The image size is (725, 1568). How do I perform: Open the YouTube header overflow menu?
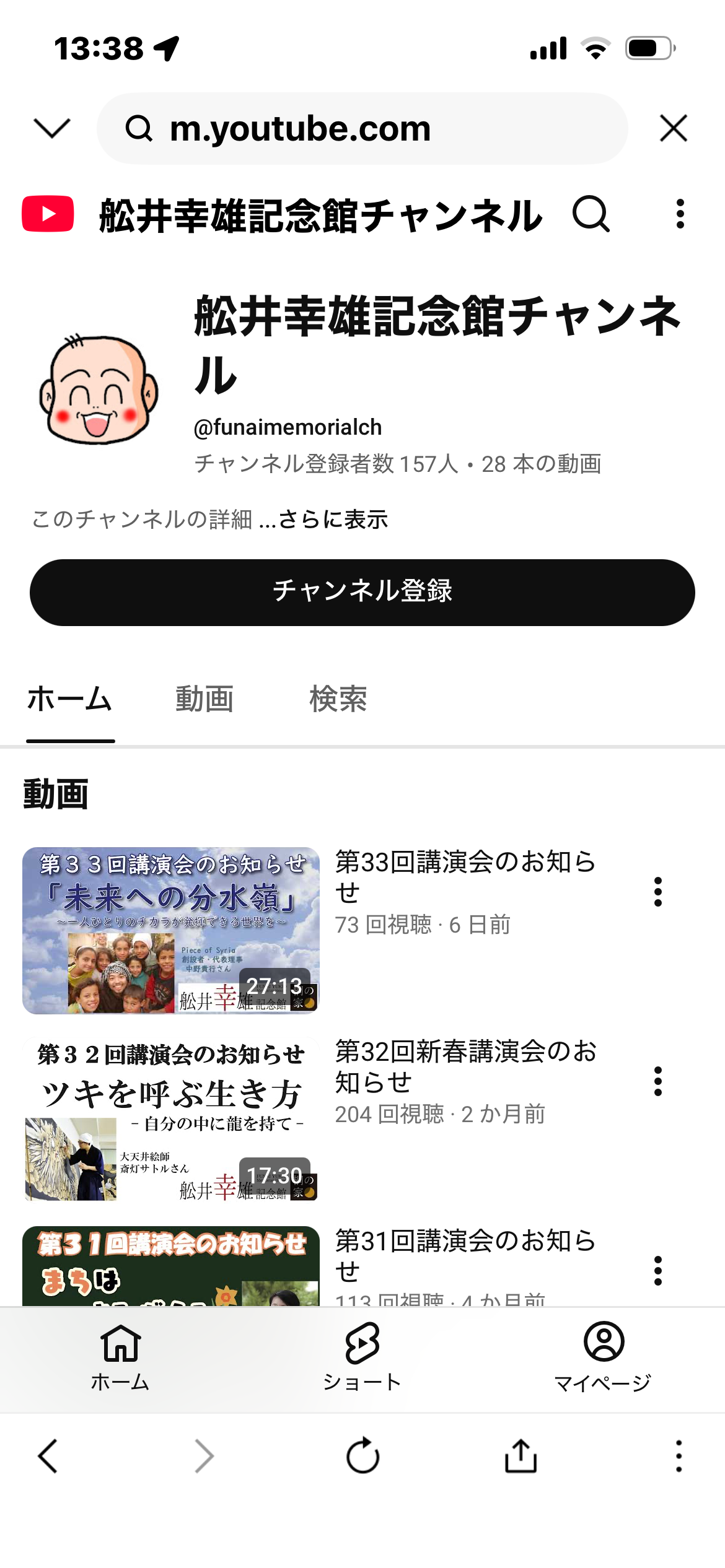(x=680, y=214)
